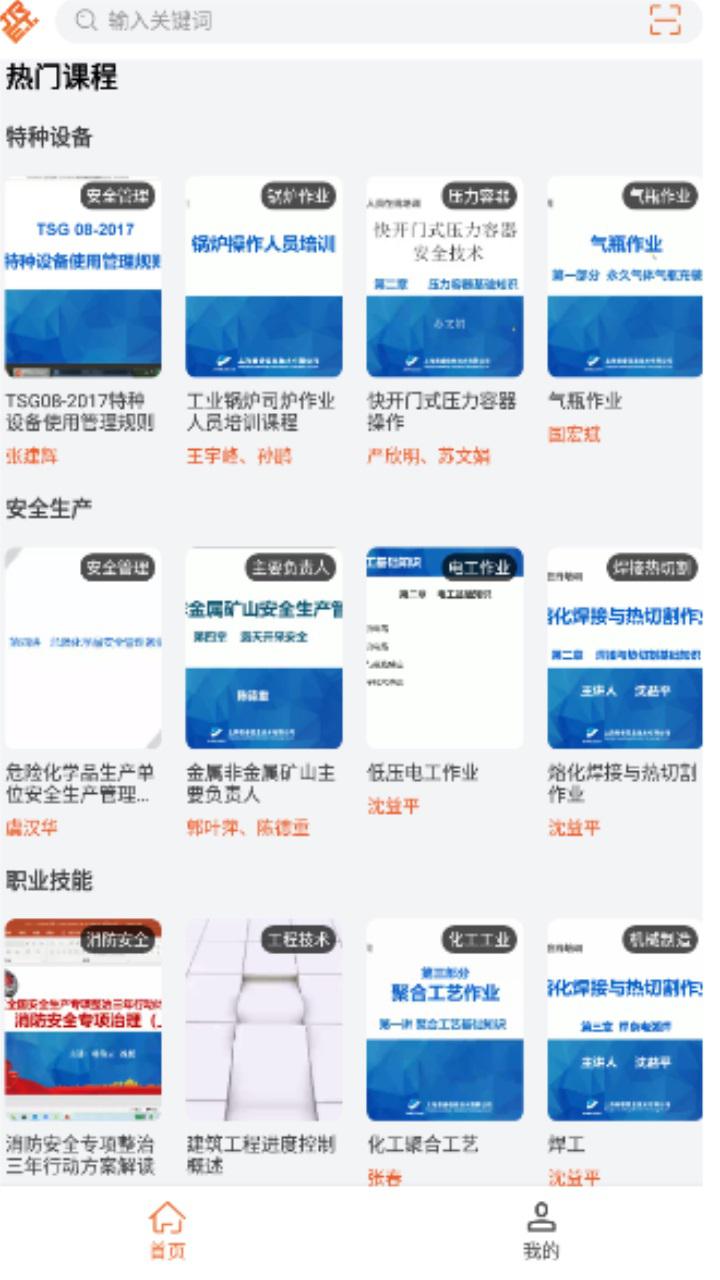Switch to the 首页 tab
The width and height of the screenshot is (720, 1280).
pyautogui.click(x=167, y=1231)
